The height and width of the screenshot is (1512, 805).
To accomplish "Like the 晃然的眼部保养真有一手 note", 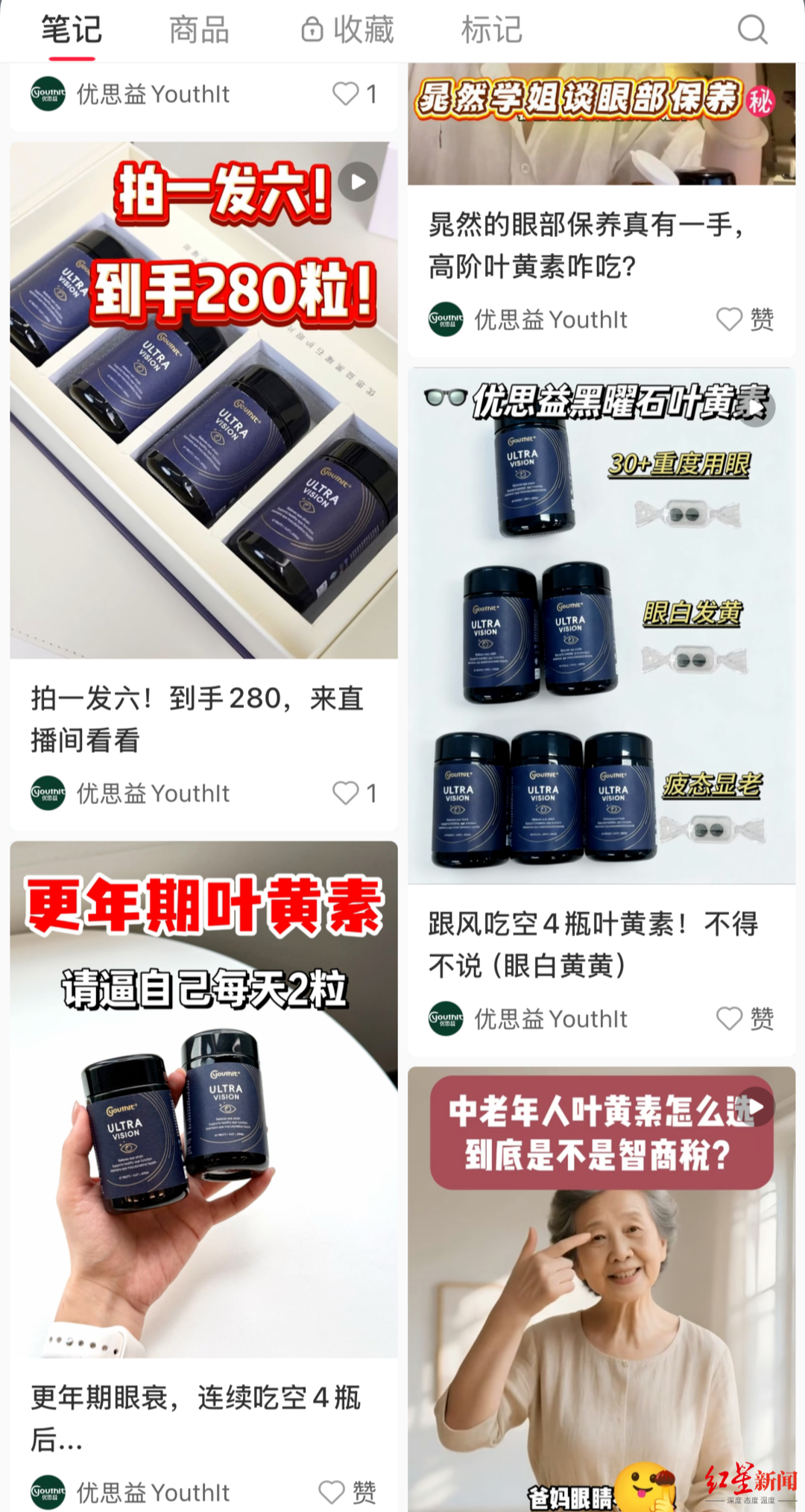I will (x=729, y=320).
